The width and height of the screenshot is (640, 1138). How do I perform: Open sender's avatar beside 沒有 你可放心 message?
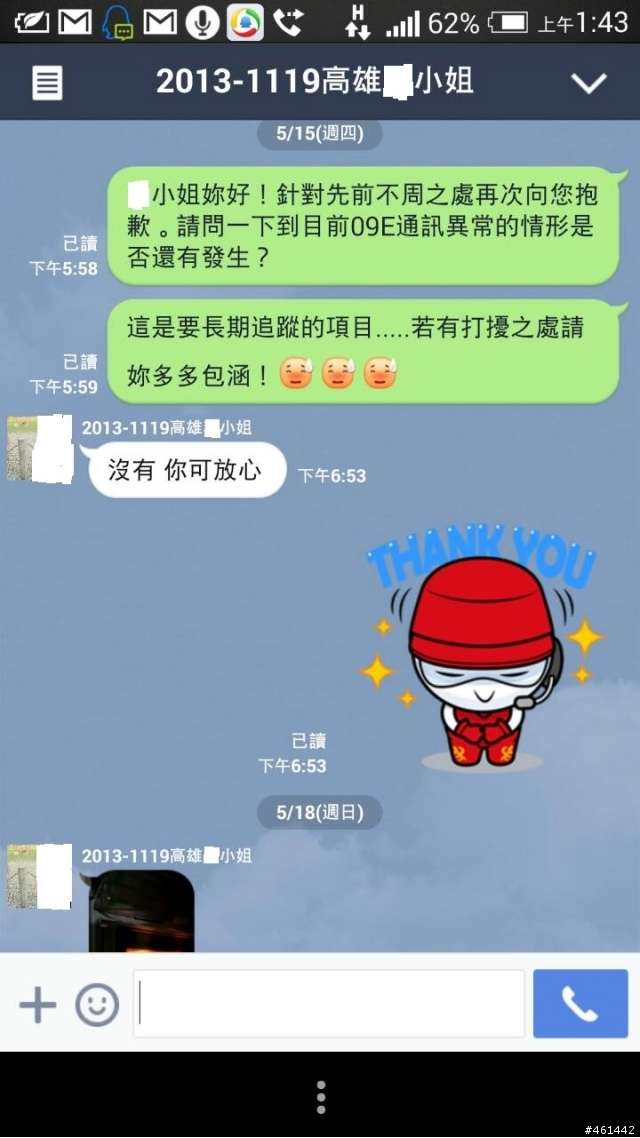40,449
